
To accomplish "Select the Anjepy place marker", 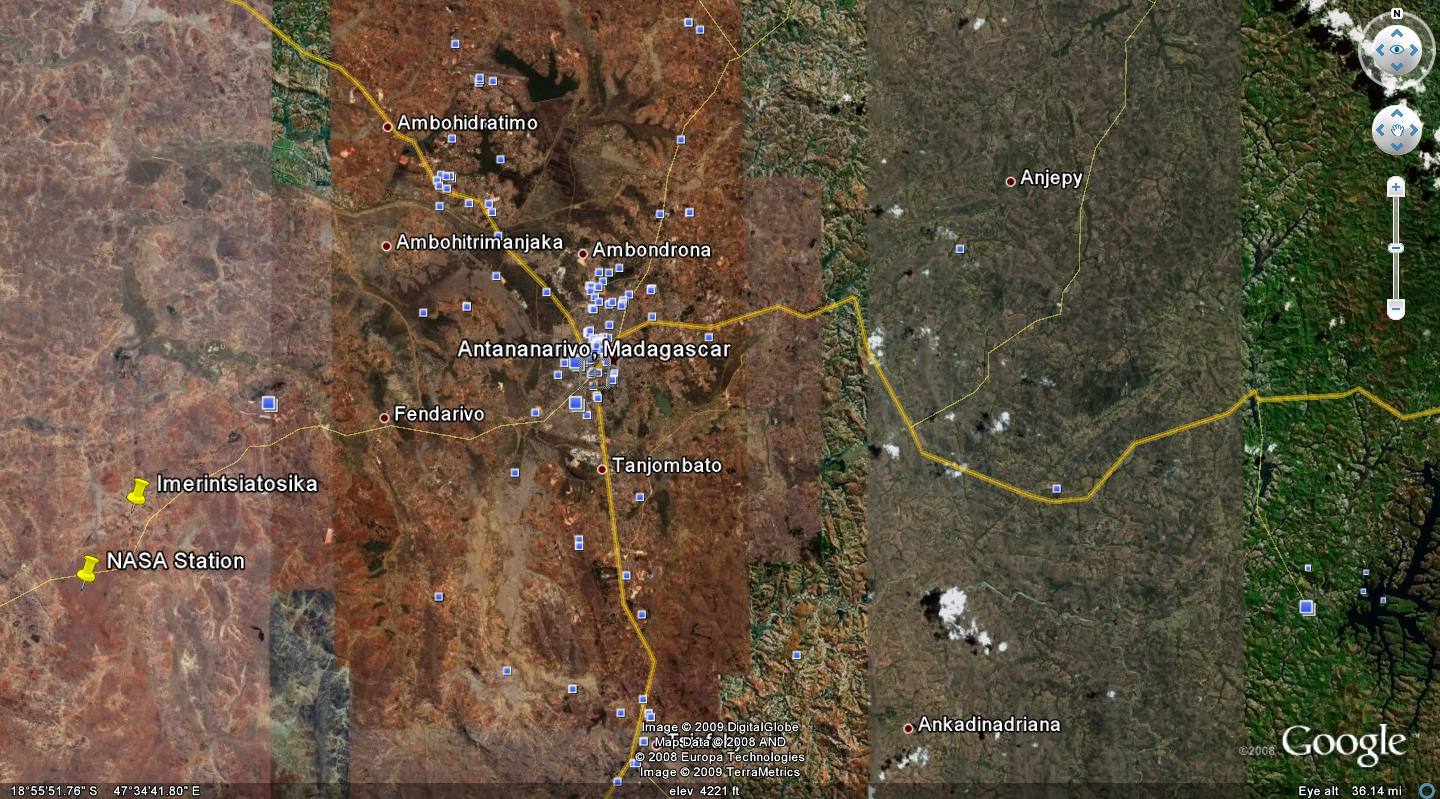I will pos(1011,181).
